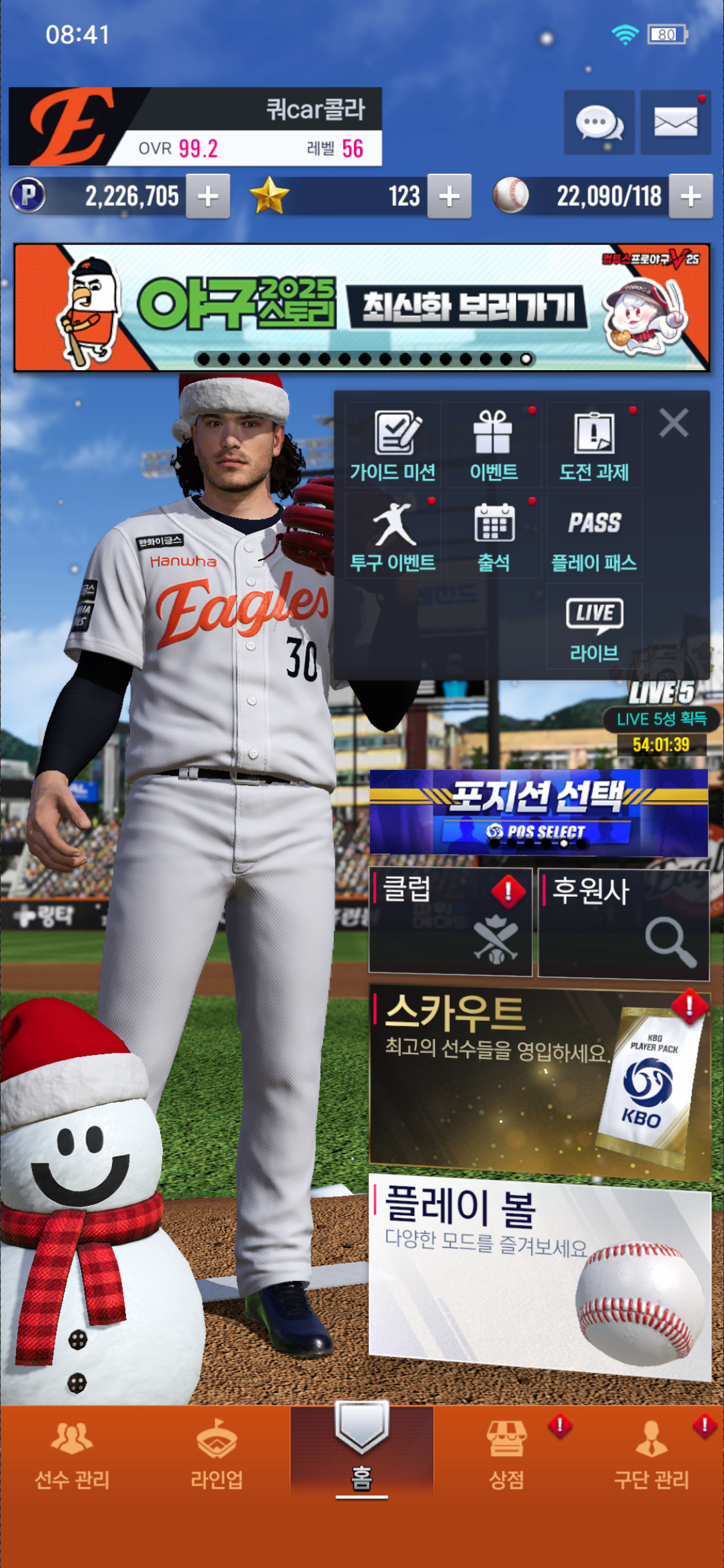Open the 야구 스토리 2025 banner
Viewport: 724px width, 1568px height.
pyautogui.click(x=362, y=308)
